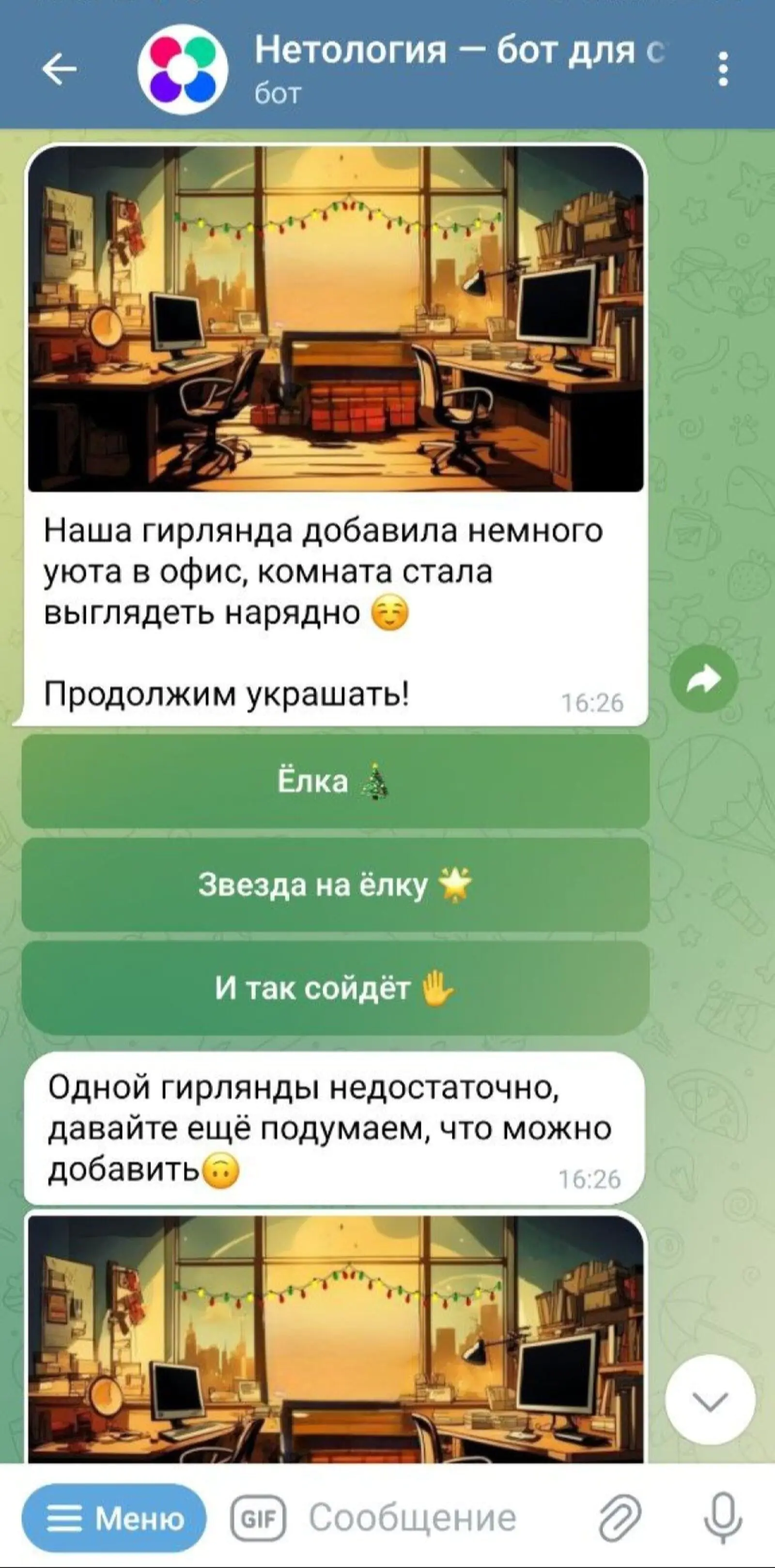Choose the Ёлка option

(336, 781)
